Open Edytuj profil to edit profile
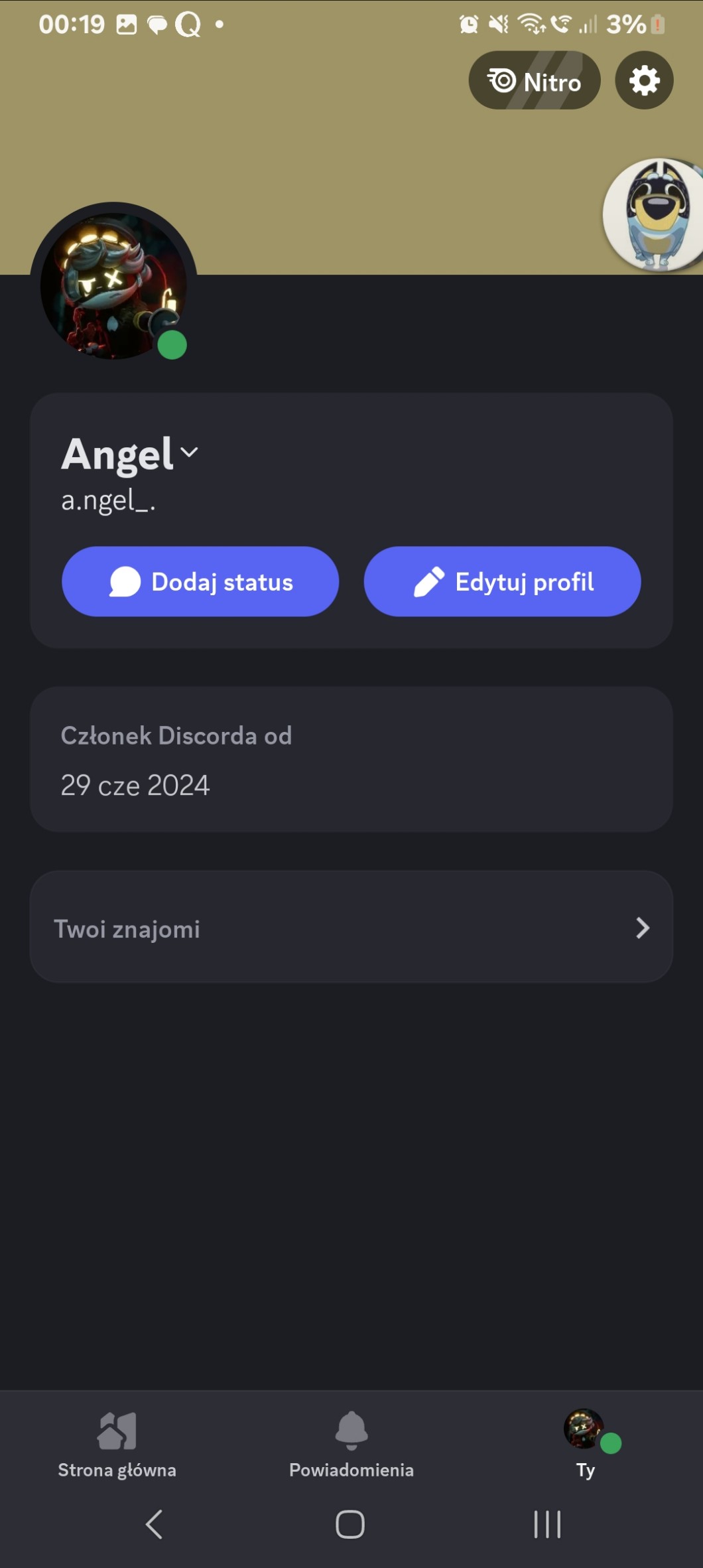703x1568 pixels. [x=502, y=581]
